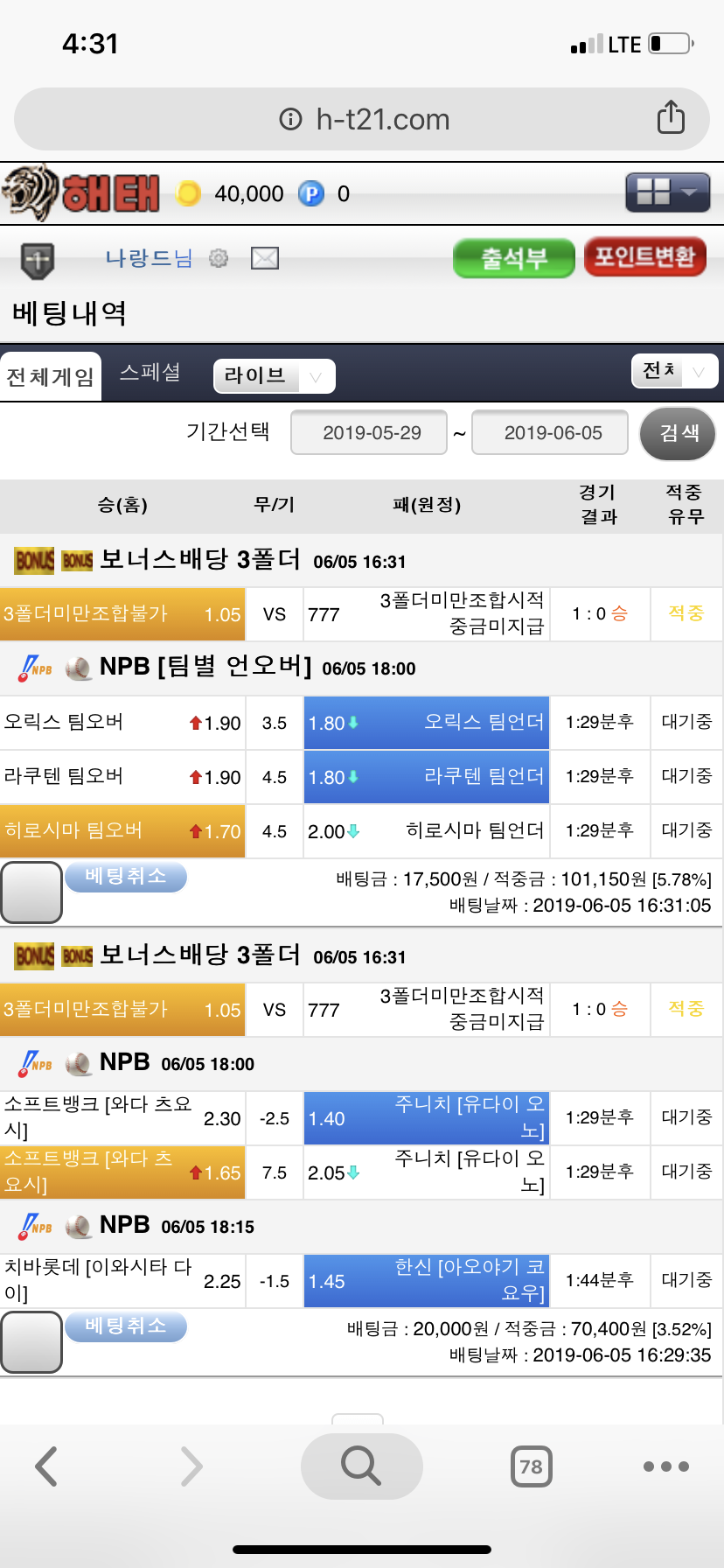
Task: Cancel the 17,500원 bet with 베팅취소
Action: 125,877
